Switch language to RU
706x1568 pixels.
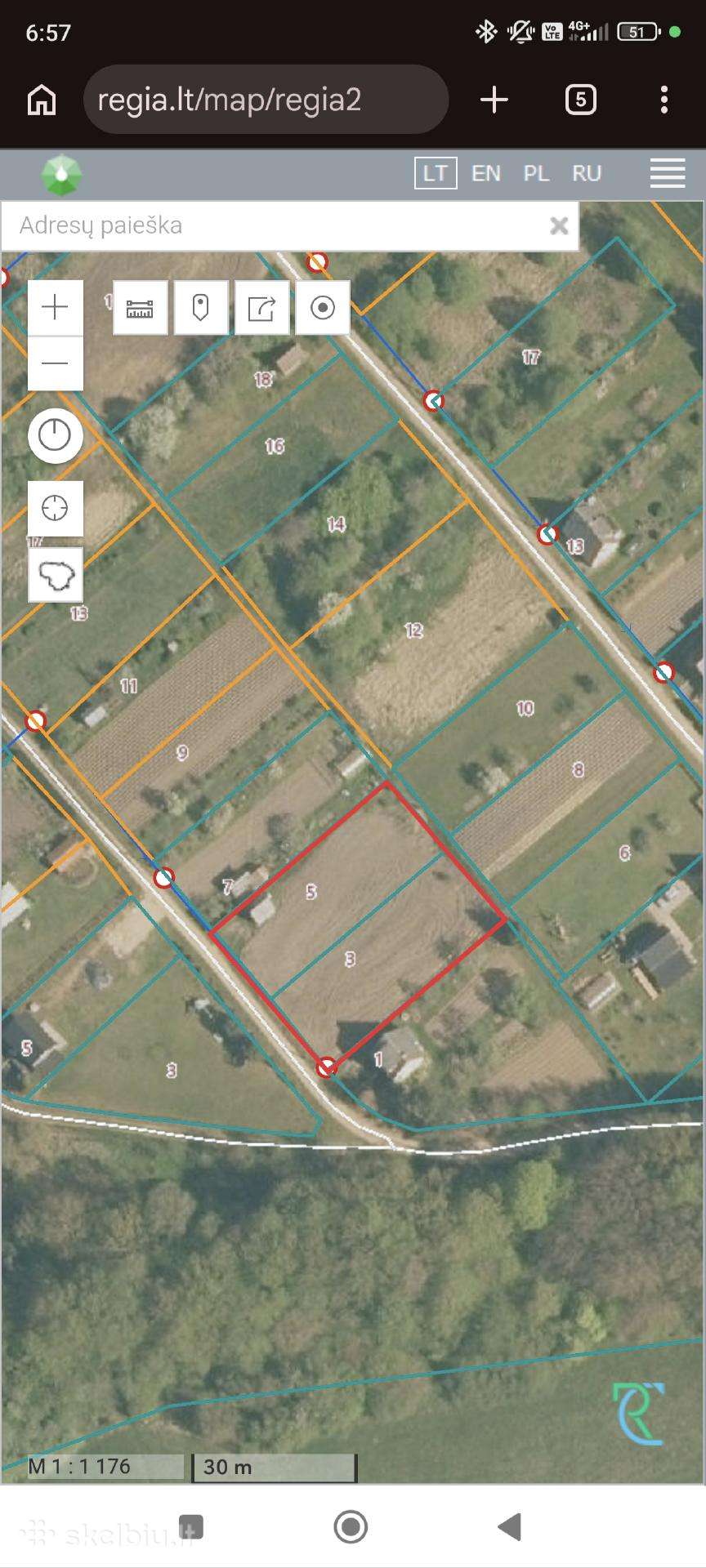pos(587,173)
